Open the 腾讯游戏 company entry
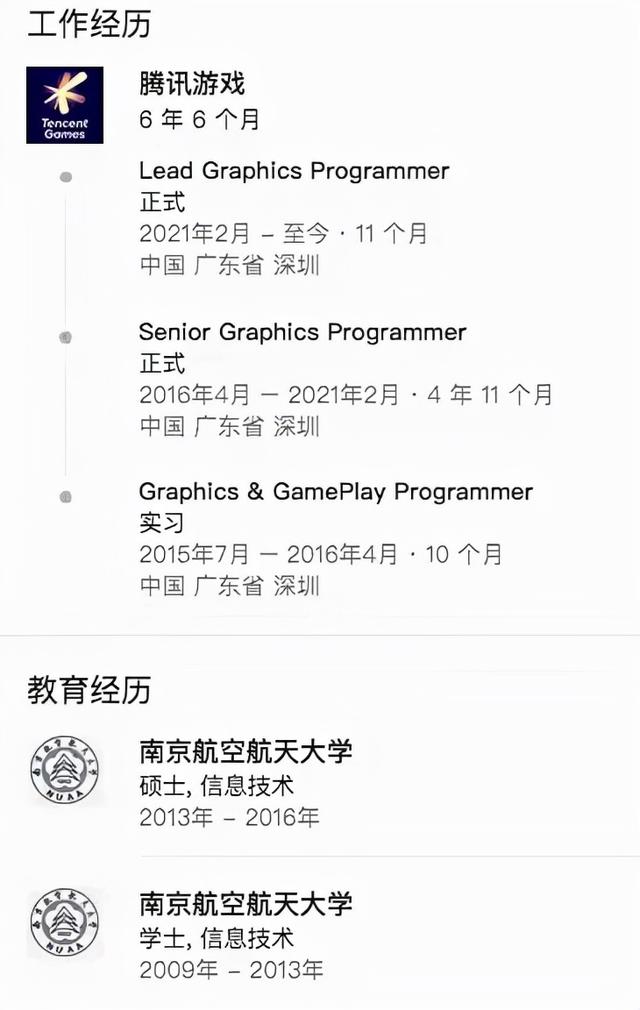Screen dimensions: 640x1010 (x=191, y=85)
